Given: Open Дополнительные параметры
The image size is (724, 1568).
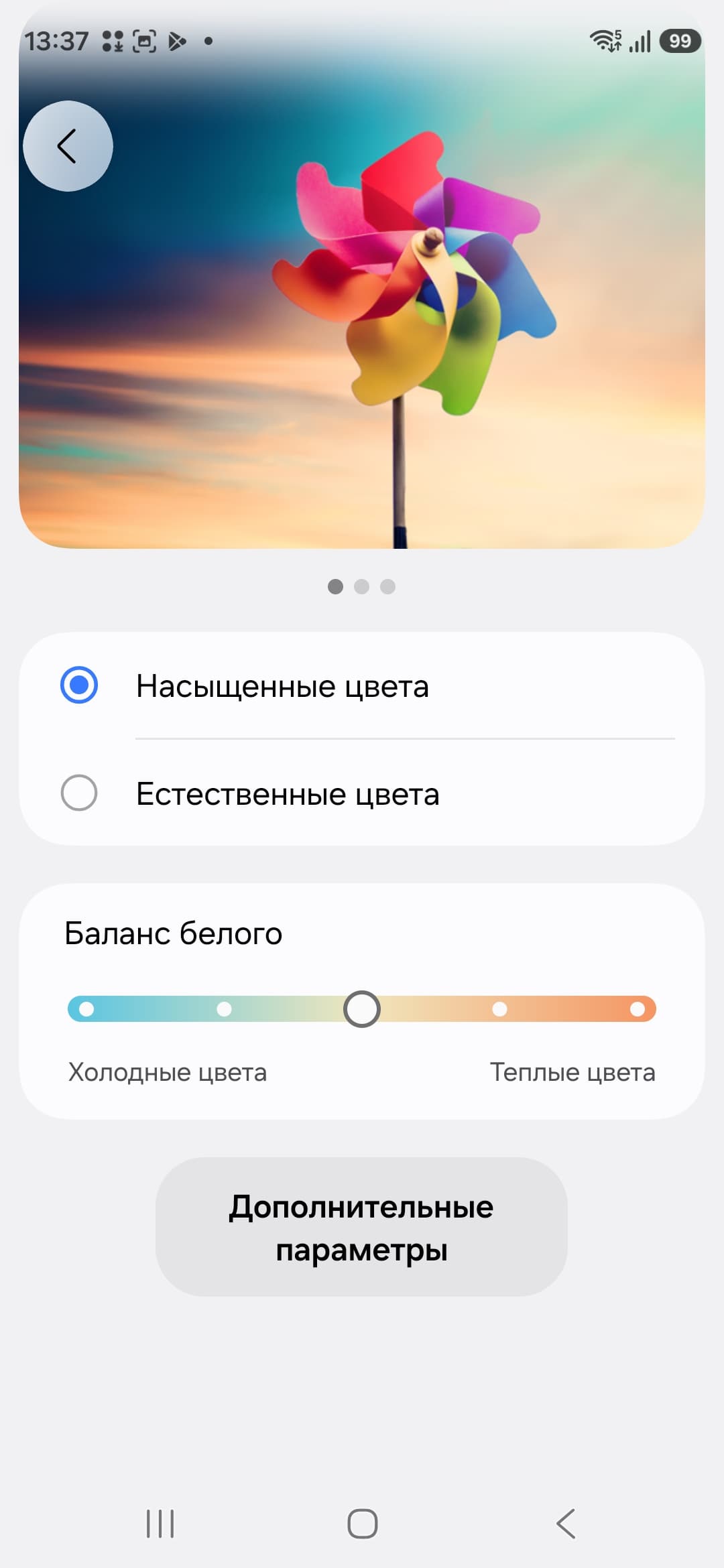Looking at the screenshot, I should 361,1228.
